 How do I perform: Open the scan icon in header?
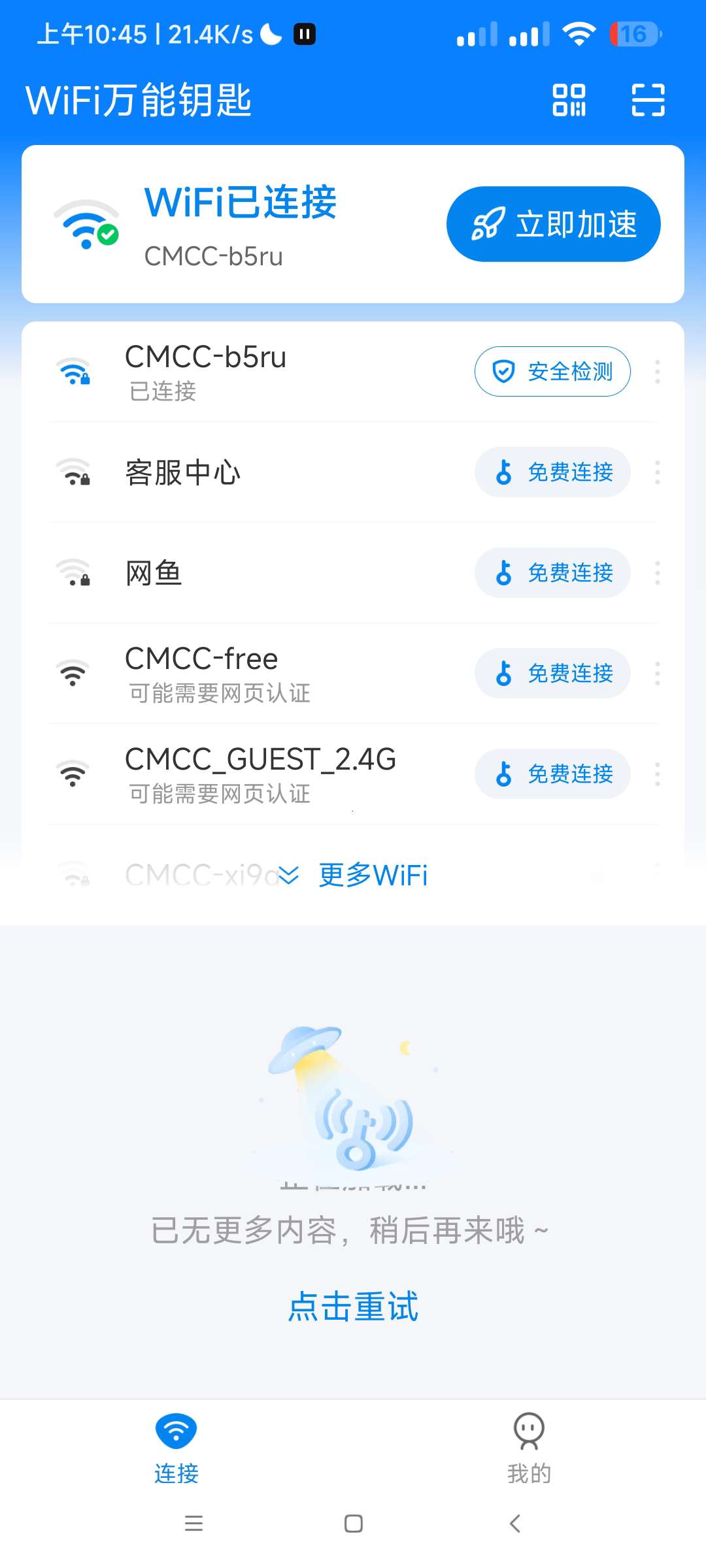[648, 100]
